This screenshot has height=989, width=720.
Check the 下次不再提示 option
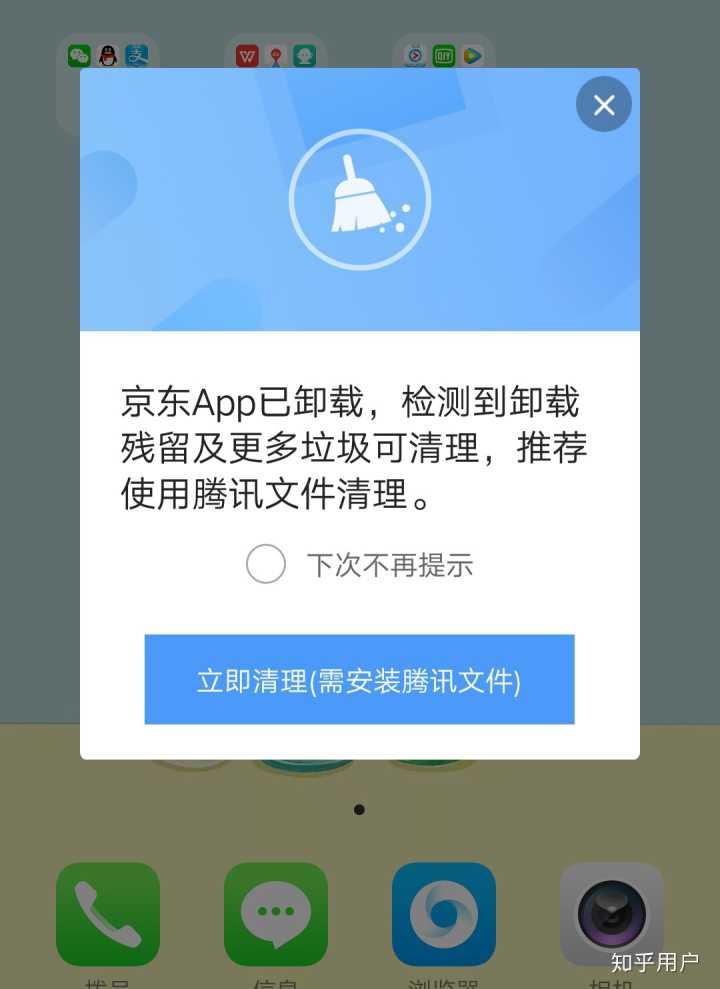click(x=266, y=565)
